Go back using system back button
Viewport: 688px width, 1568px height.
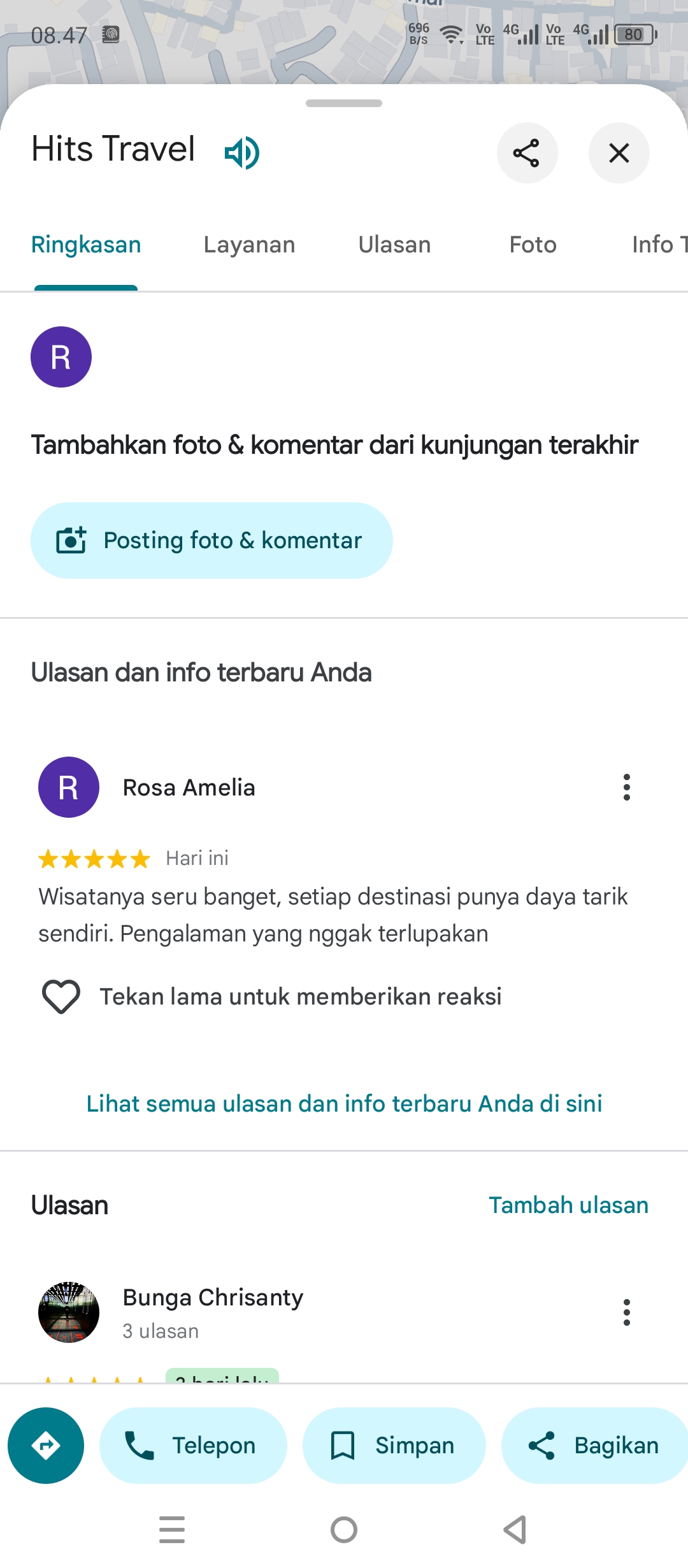pyautogui.click(x=515, y=1530)
